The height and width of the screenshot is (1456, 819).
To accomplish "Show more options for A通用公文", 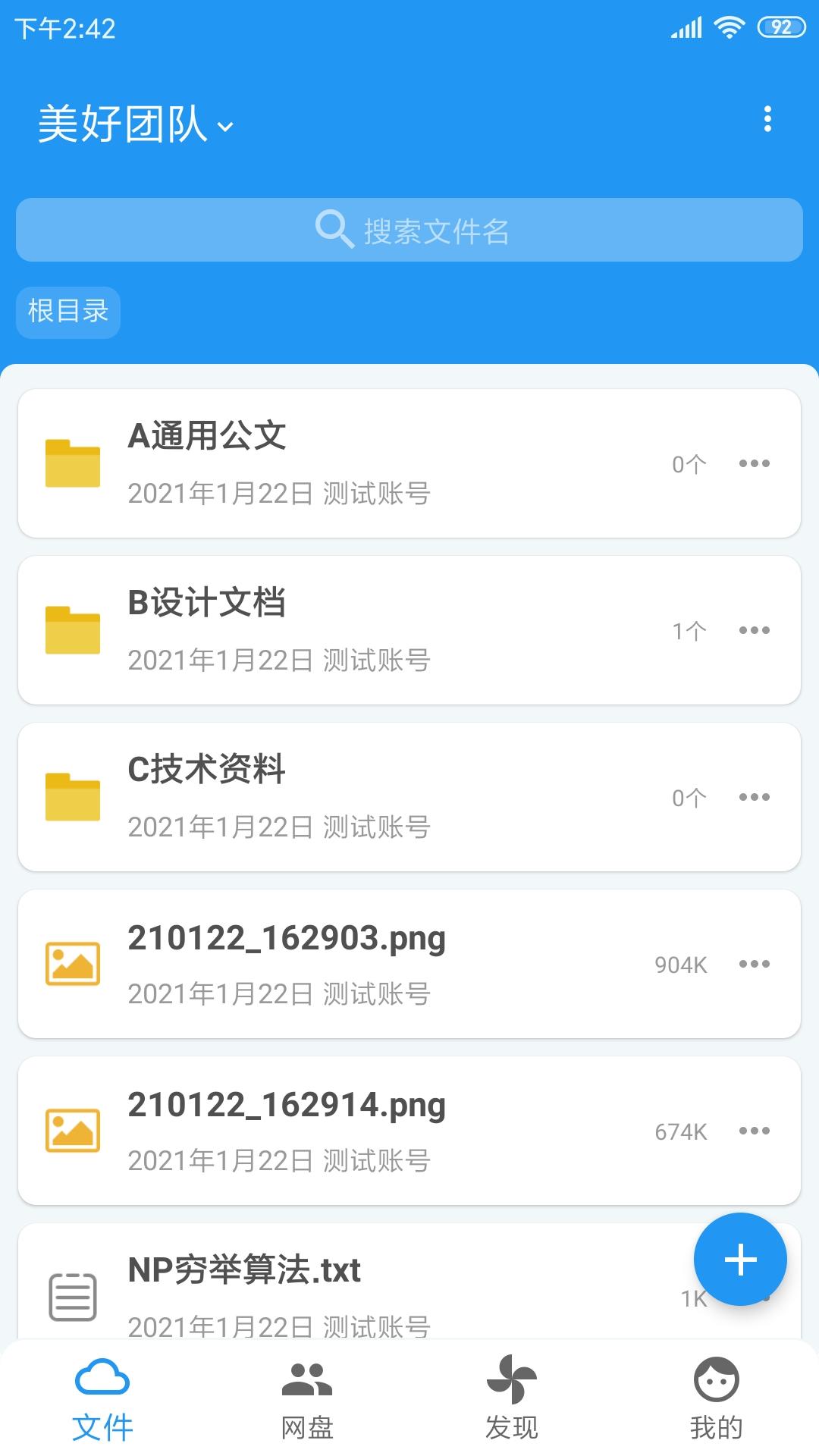I will pyautogui.click(x=754, y=463).
